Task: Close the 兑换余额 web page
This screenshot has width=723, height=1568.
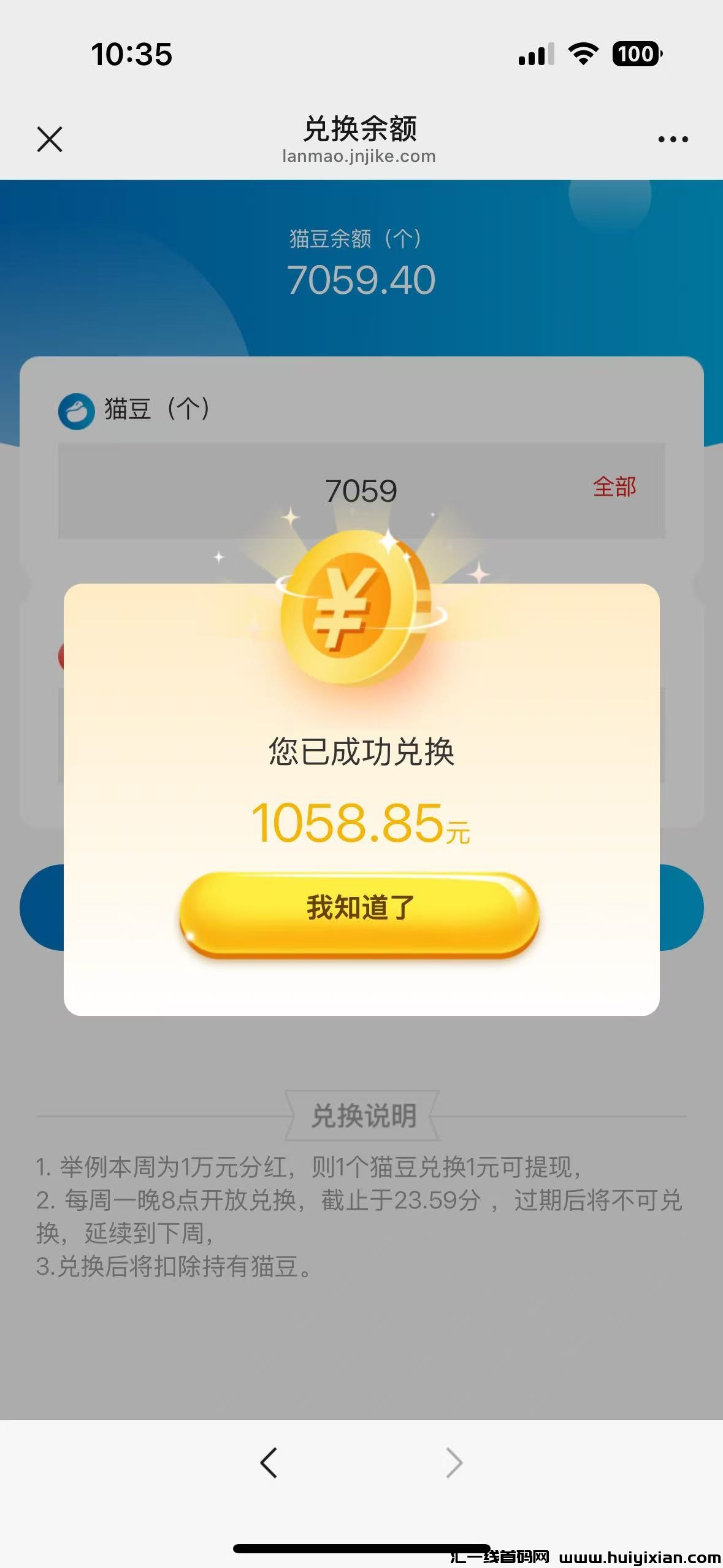Action: (50, 139)
